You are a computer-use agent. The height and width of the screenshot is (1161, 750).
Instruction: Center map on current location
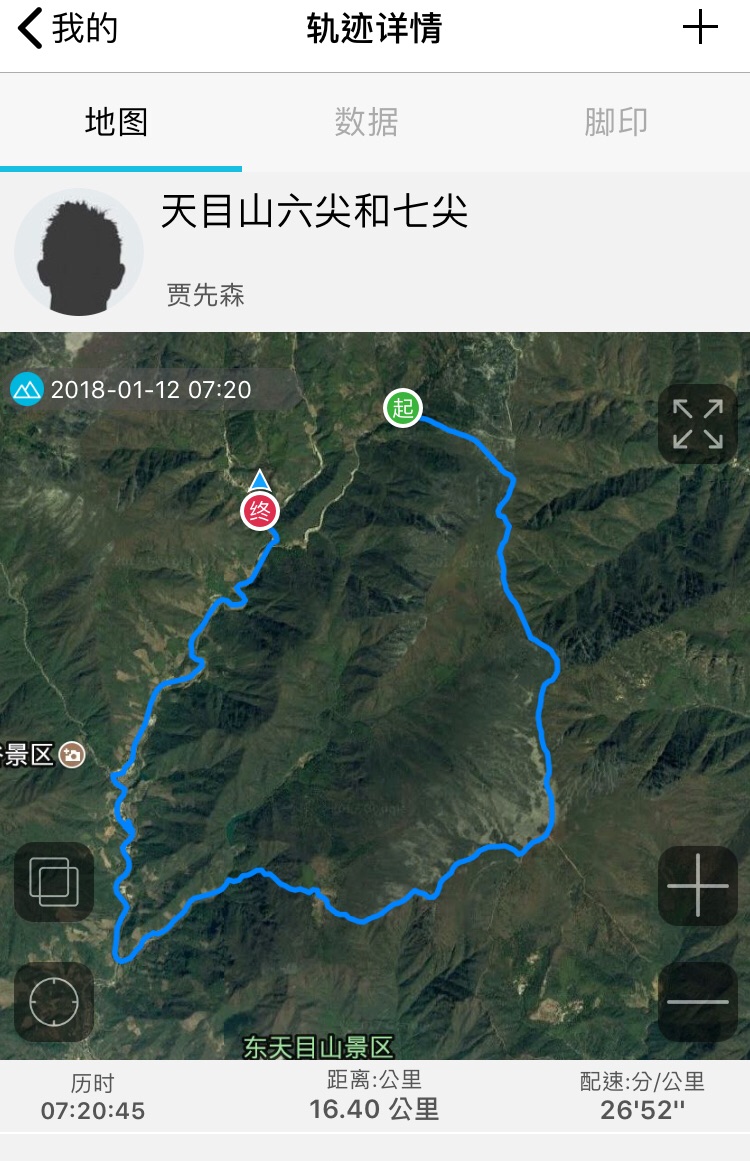[x=54, y=1001]
